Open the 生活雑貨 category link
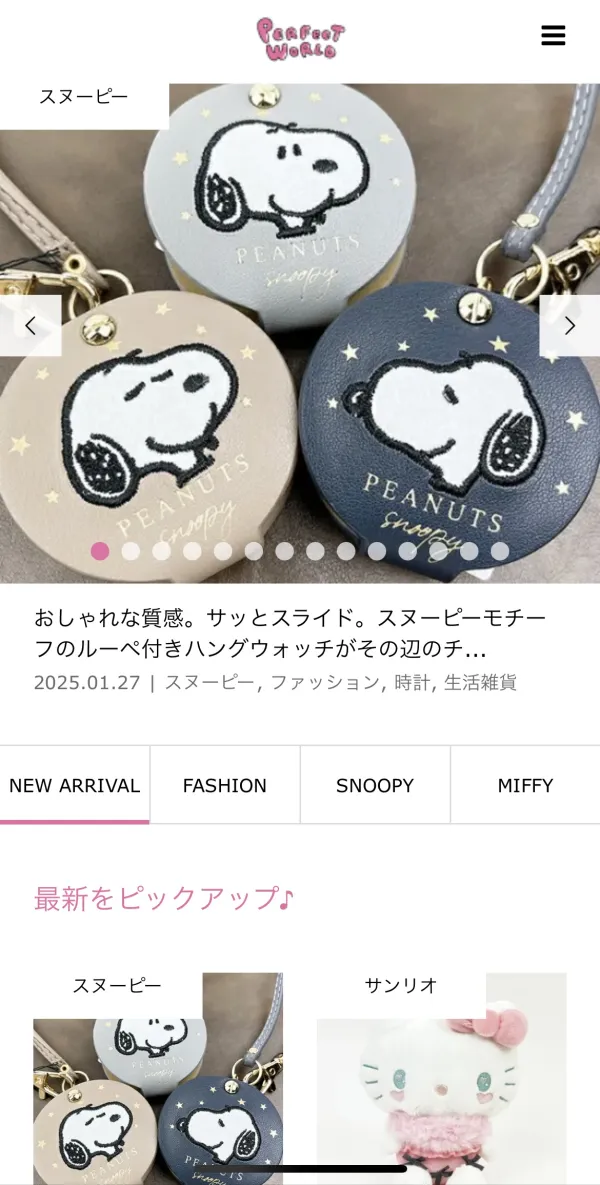Image resolution: width=600 pixels, height=1185 pixels. (480, 682)
